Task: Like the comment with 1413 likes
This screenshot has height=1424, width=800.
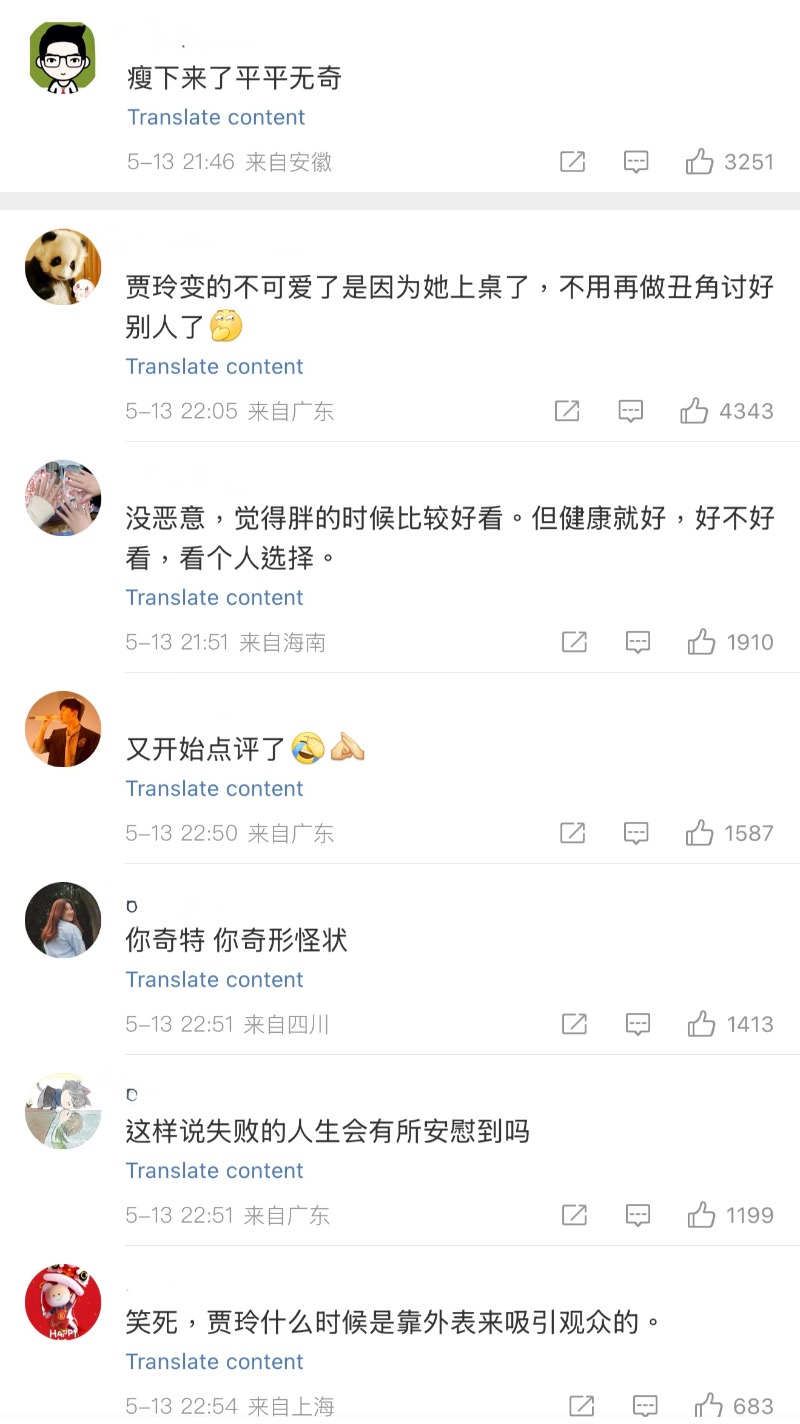Action: point(702,1024)
